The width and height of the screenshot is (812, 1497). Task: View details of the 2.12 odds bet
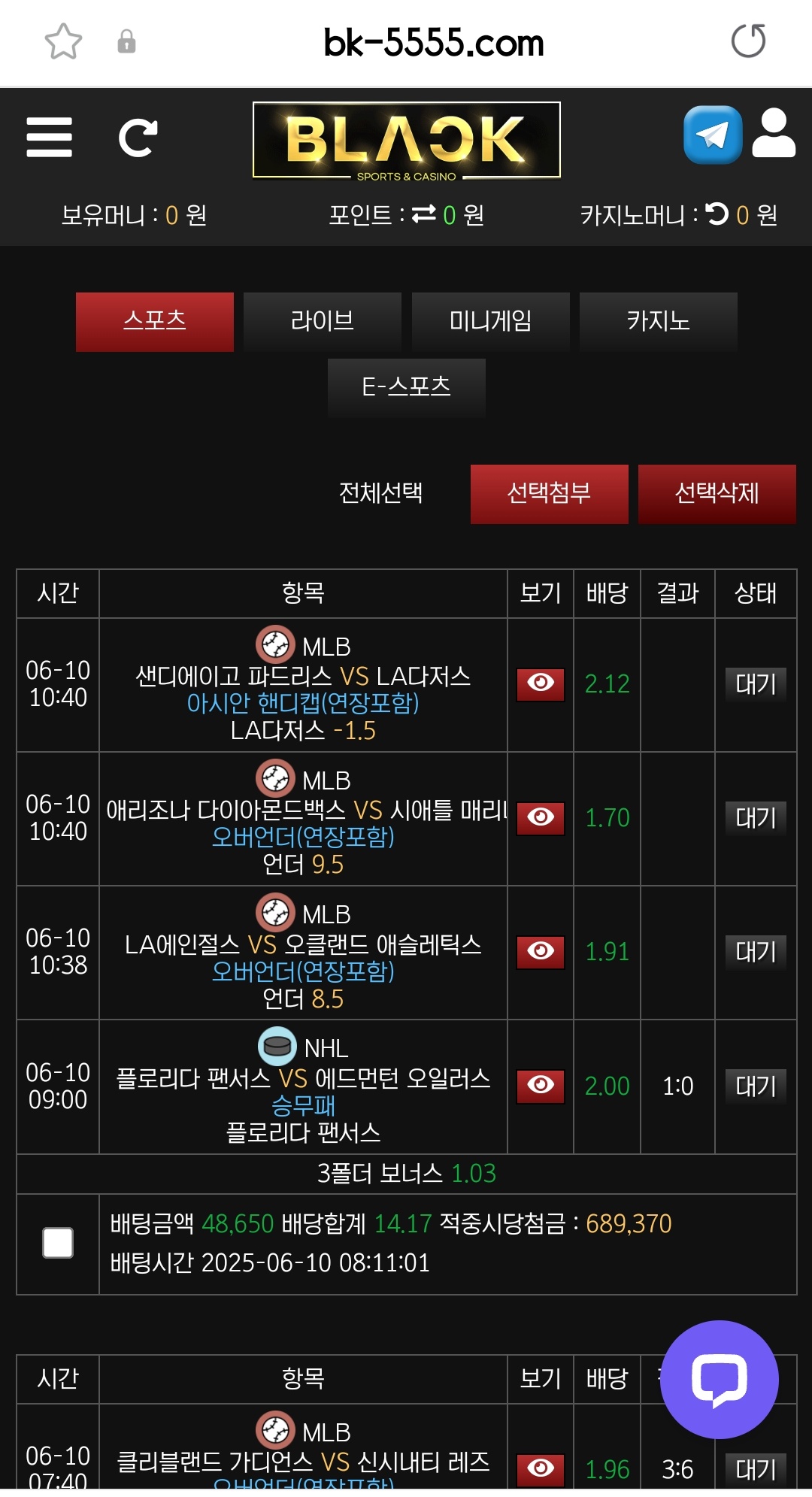(541, 684)
